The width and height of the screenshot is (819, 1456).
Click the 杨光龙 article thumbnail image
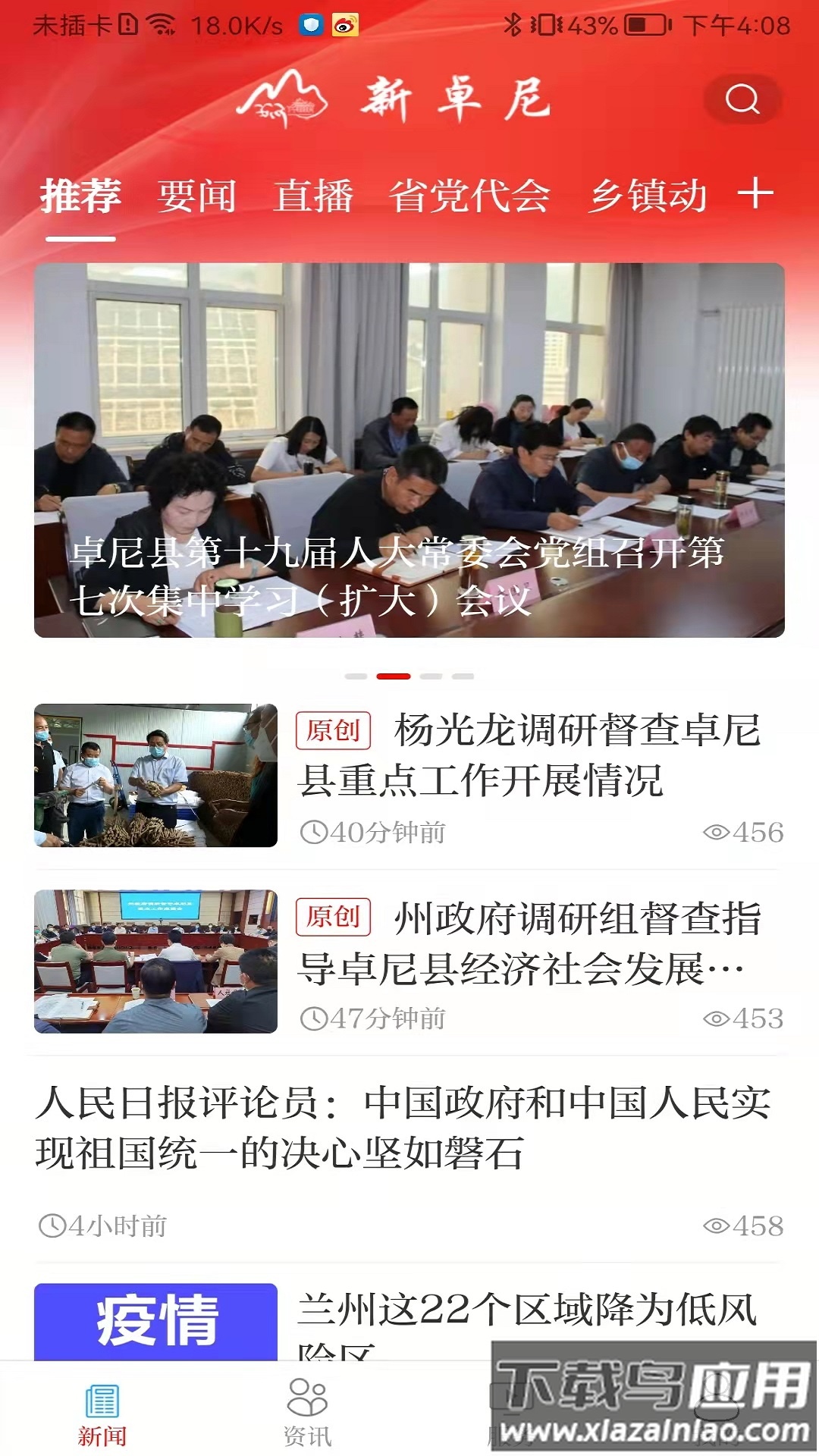(155, 772)
